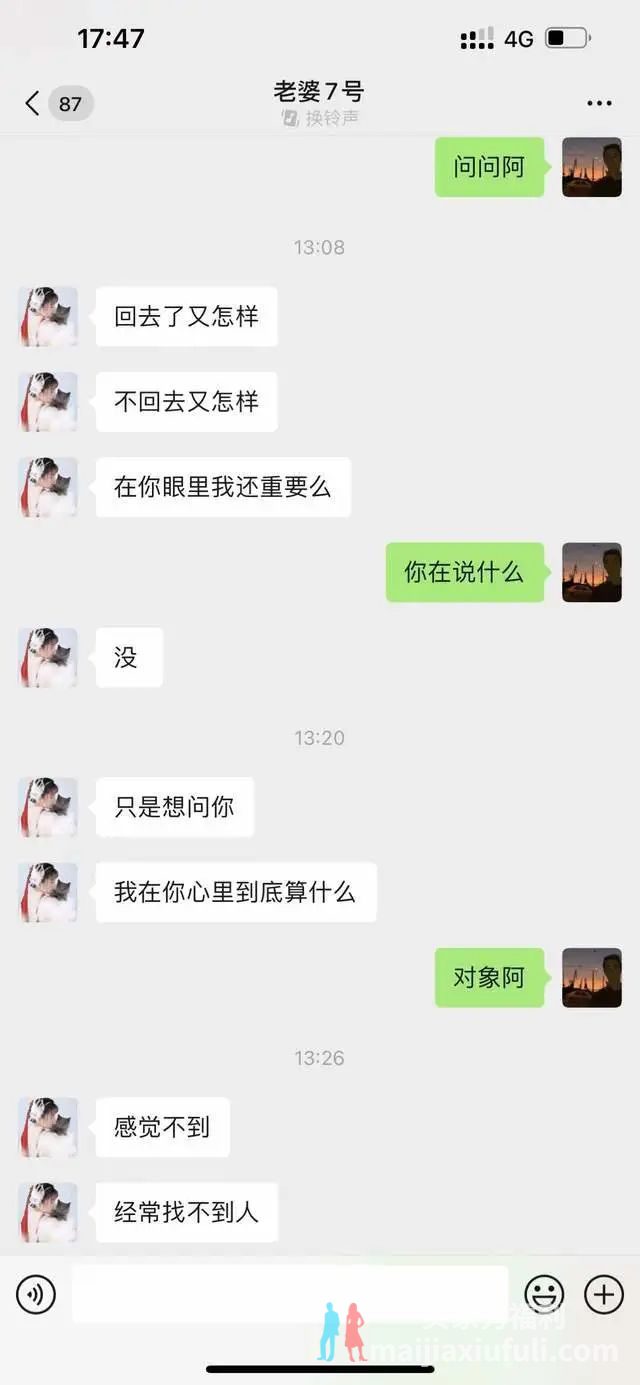The height and width of the screenshot is (1385, 640).
Task: Open the three-dot chat options menu
Action: point(599,104)
